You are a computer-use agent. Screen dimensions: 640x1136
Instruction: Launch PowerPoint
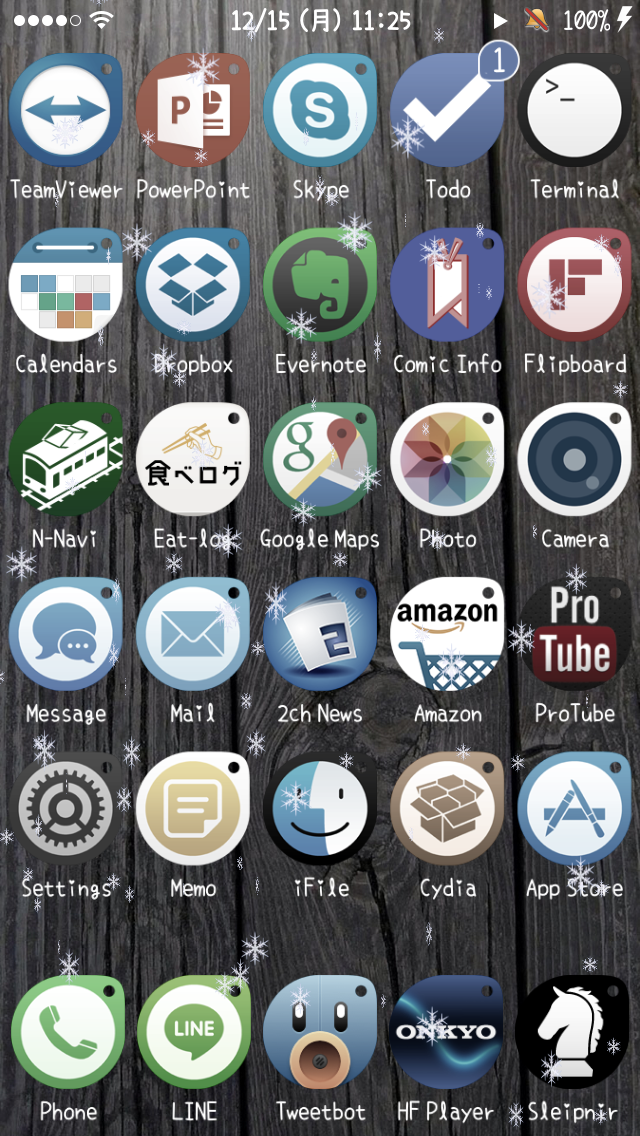point(192,110)
